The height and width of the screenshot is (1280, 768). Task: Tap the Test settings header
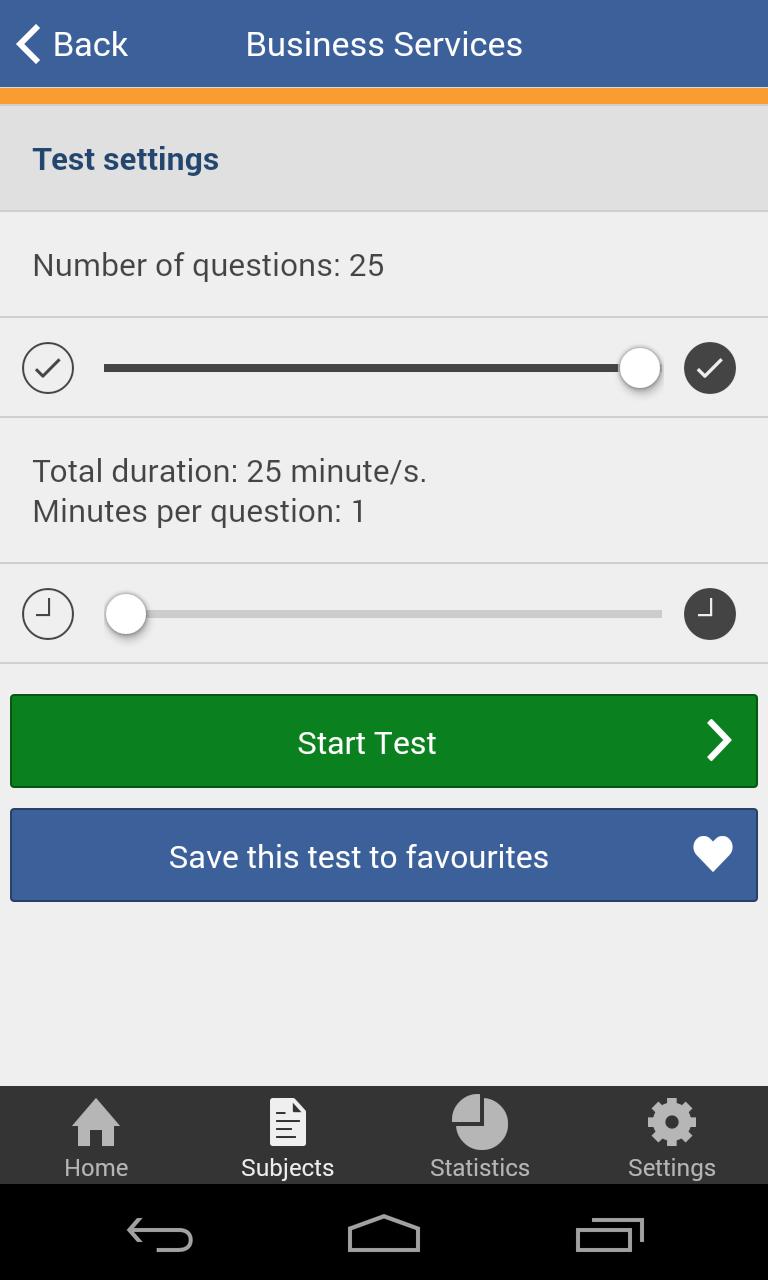tap(125, 158)
